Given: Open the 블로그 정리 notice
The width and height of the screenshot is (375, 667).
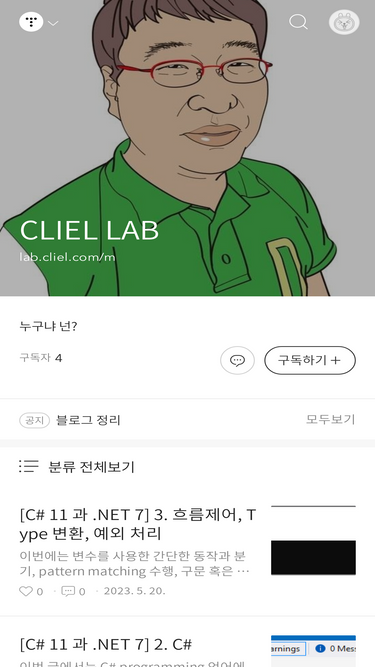Looking at the screenshot, I should pyautogui.click(x=88, y=420).
